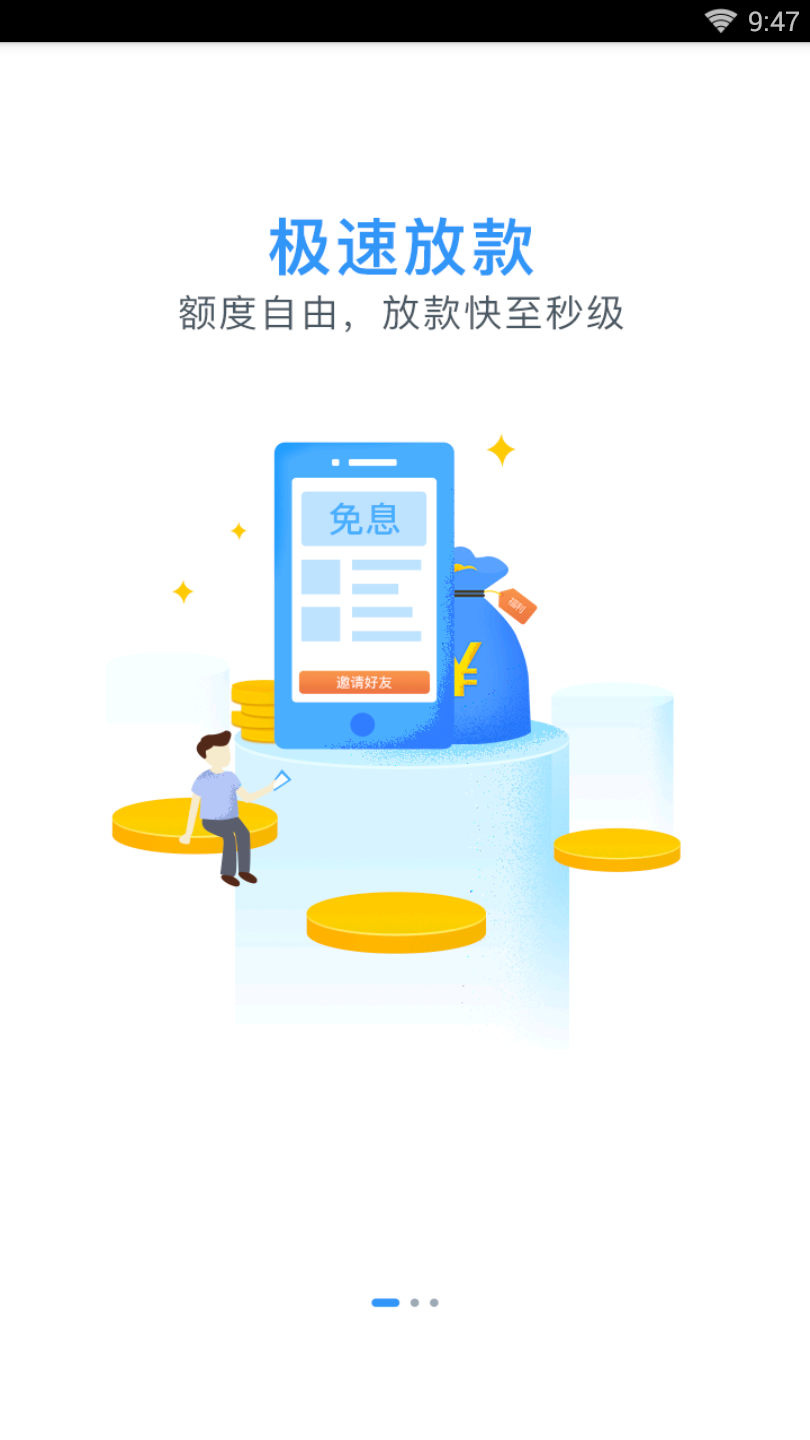Jump to the second onboarding page dot

click(414, 1302)
